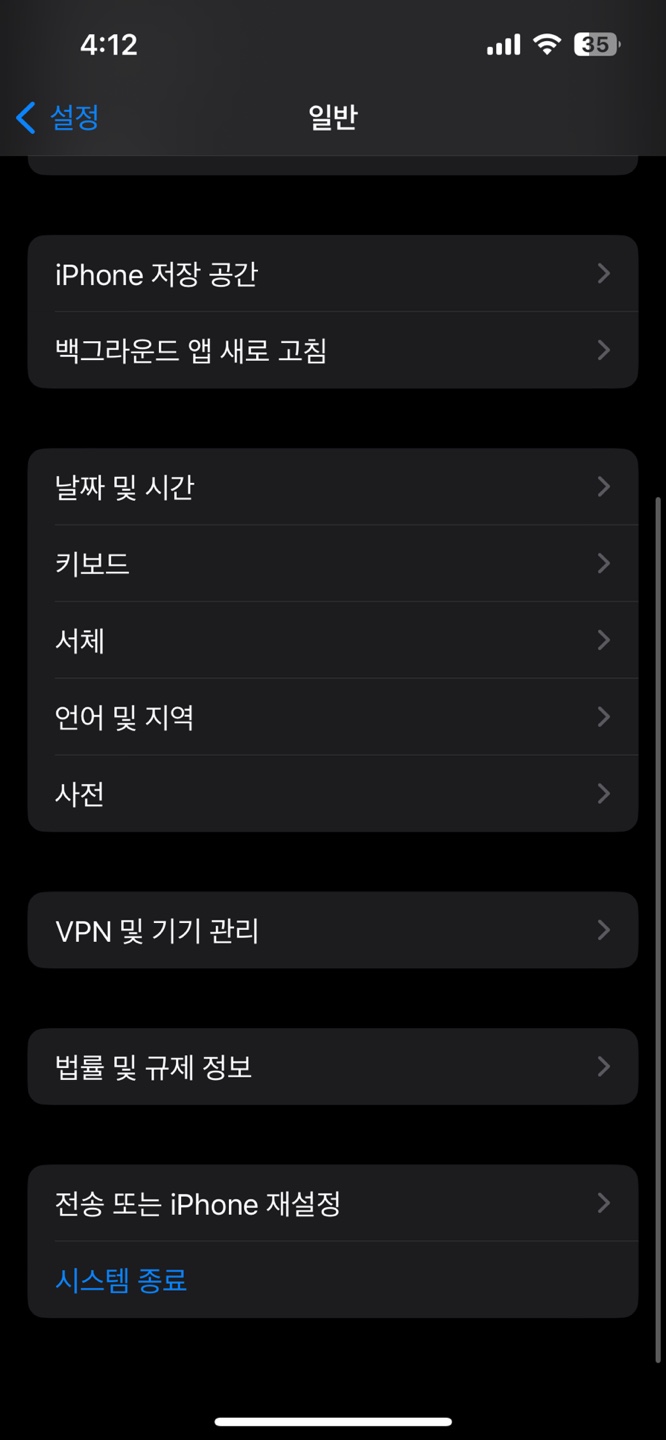Open the 서체 row
This screenshot has height=1440, width=666.
coord(333,640)
